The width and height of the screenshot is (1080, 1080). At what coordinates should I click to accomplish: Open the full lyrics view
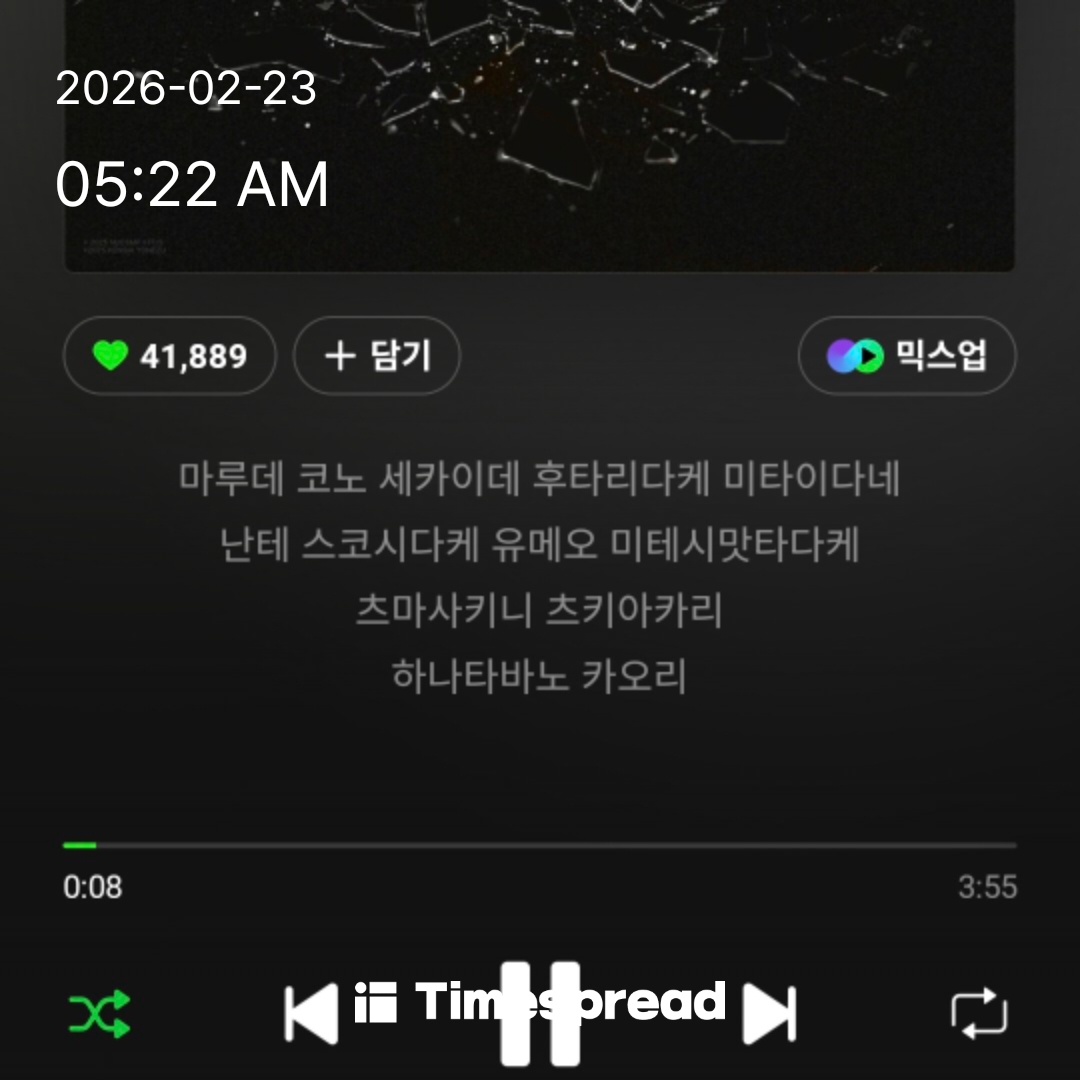tap(540, 576)
